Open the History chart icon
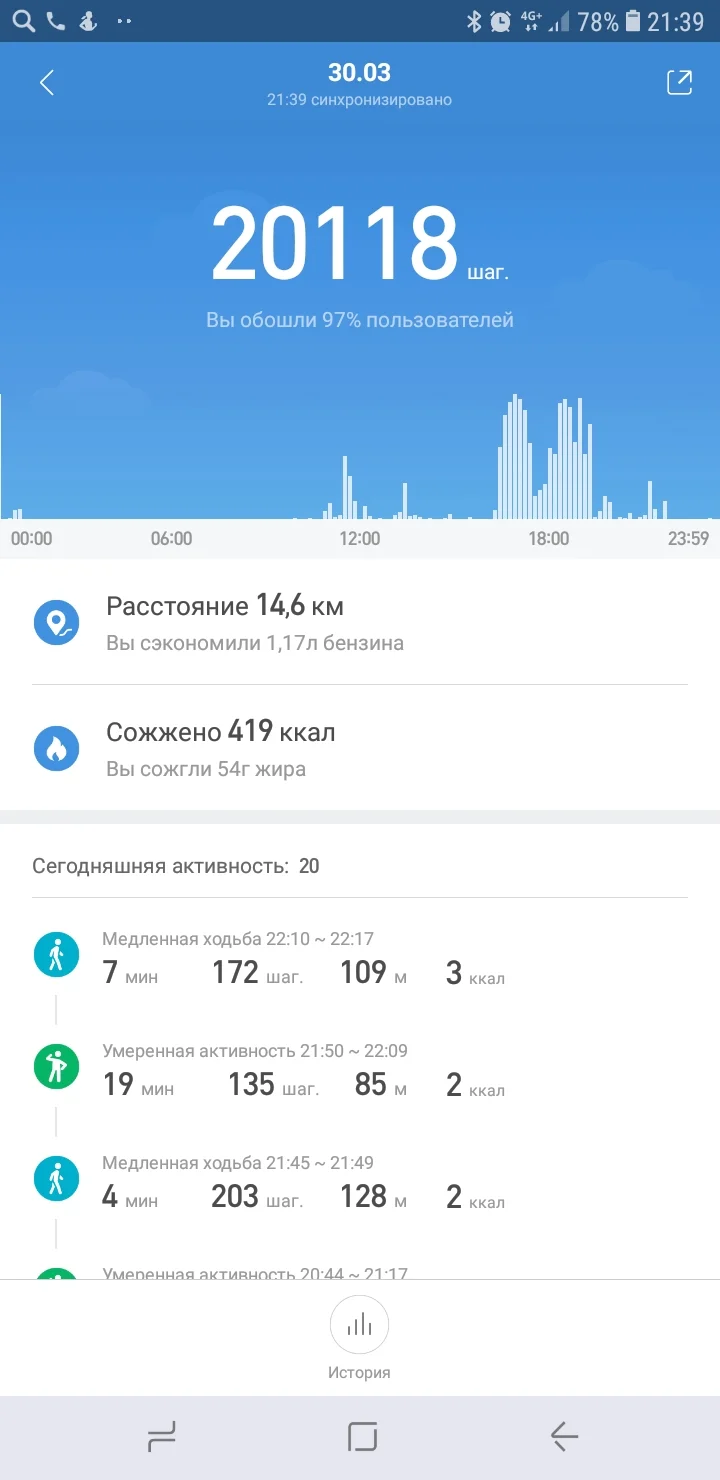 (359, 1324)
